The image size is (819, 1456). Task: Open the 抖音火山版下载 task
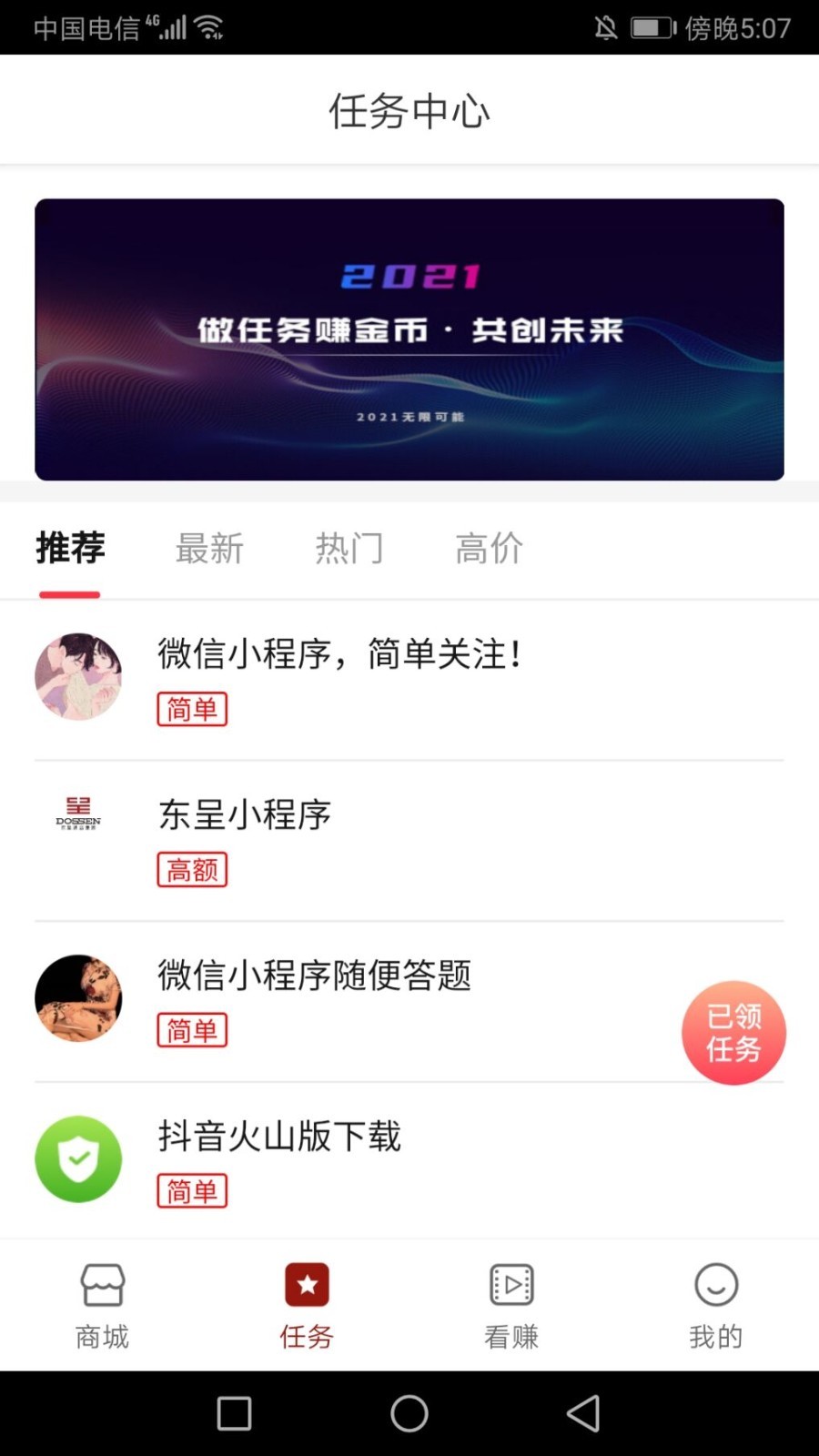(279, 1137)
